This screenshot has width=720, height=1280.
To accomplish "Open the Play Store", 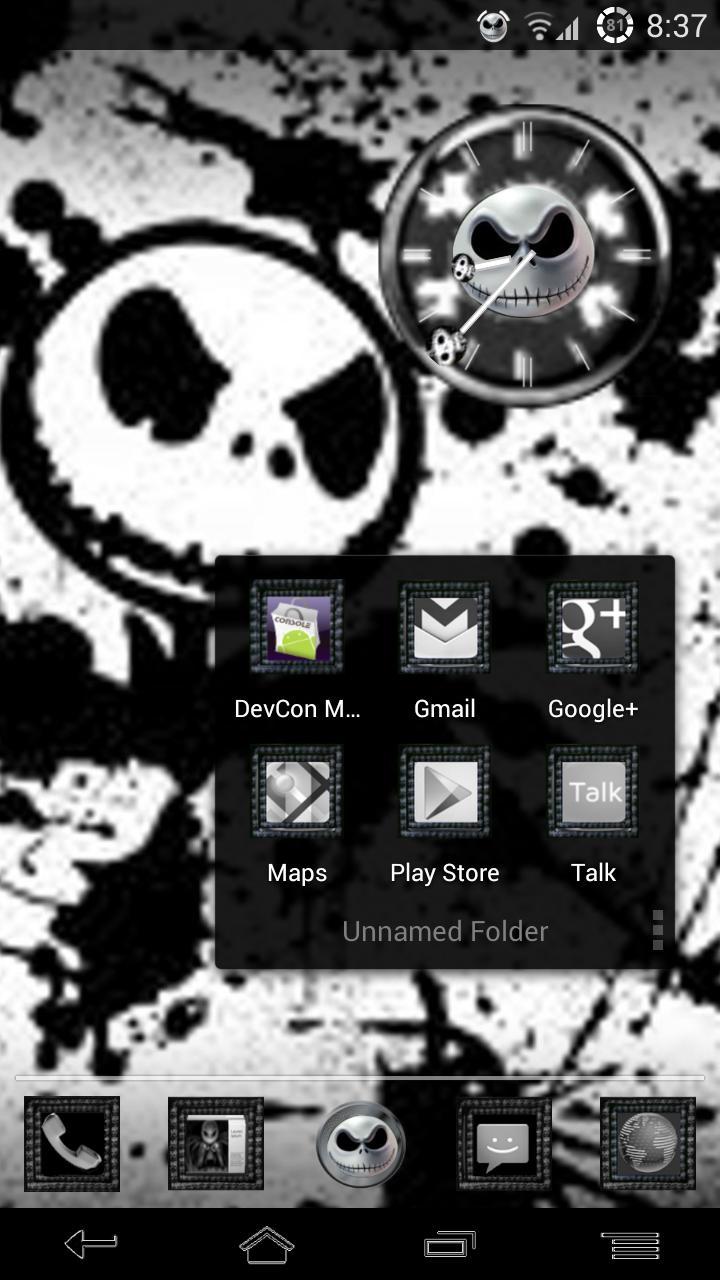I will click(x=444, y=792).
